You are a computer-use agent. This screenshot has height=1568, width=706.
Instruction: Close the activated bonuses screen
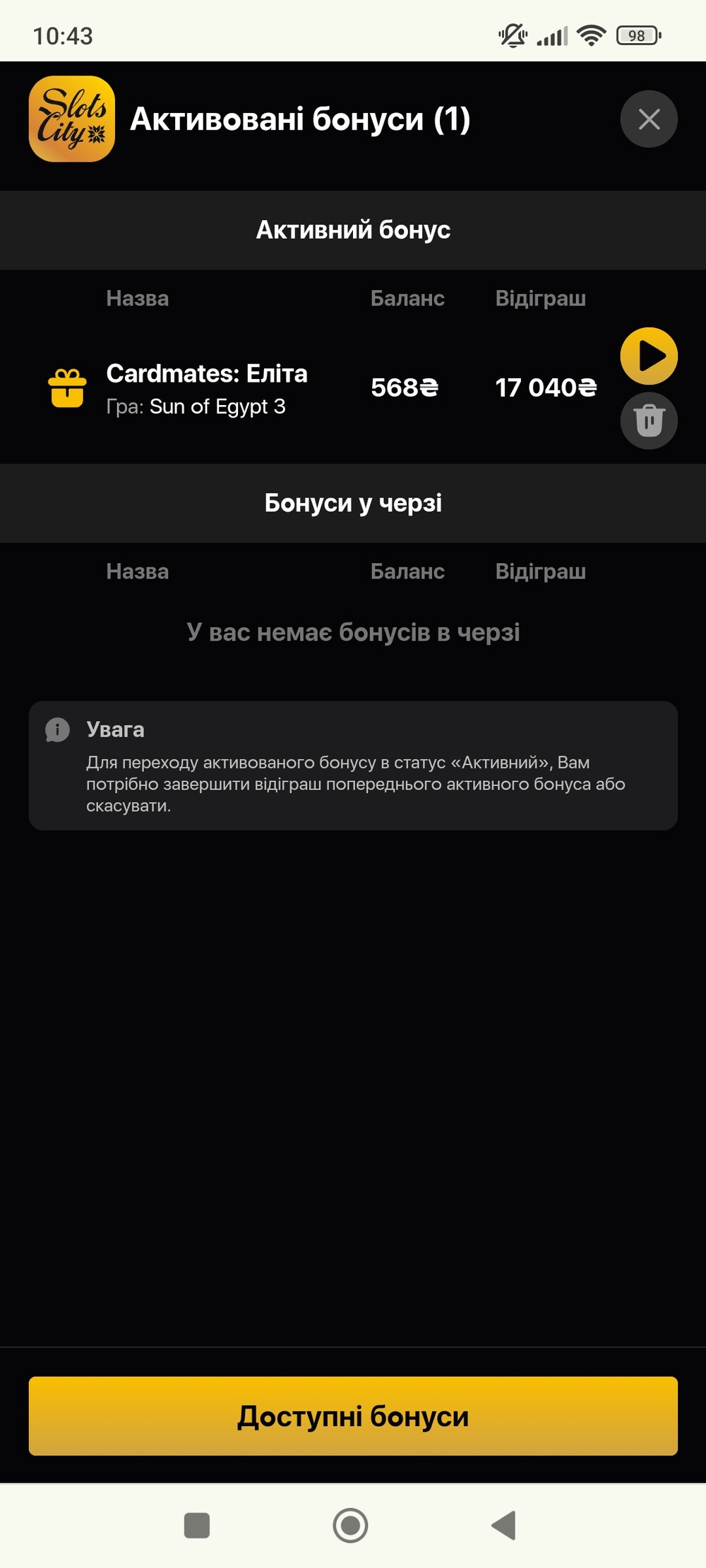[x=649, y=119]
